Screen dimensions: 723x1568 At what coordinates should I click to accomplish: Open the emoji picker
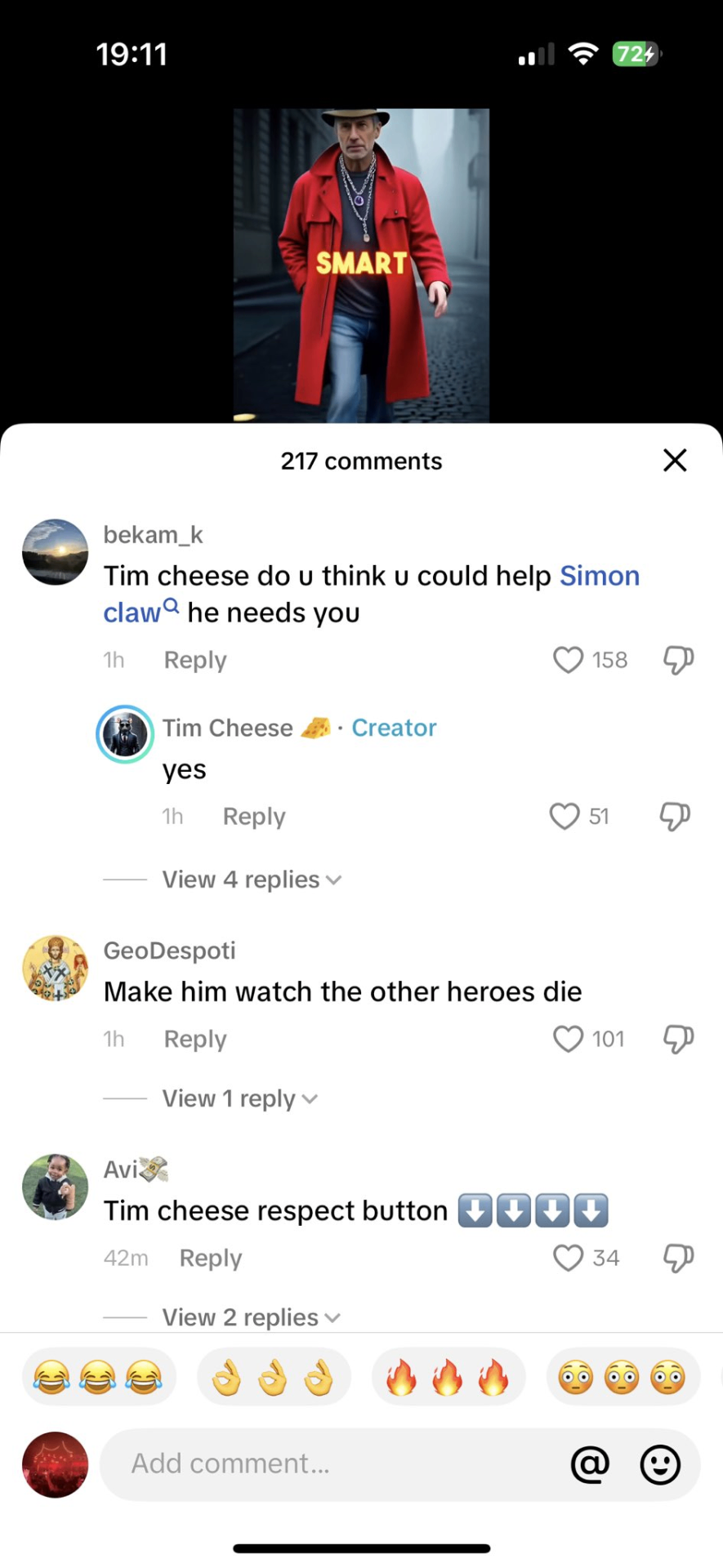660,1464
